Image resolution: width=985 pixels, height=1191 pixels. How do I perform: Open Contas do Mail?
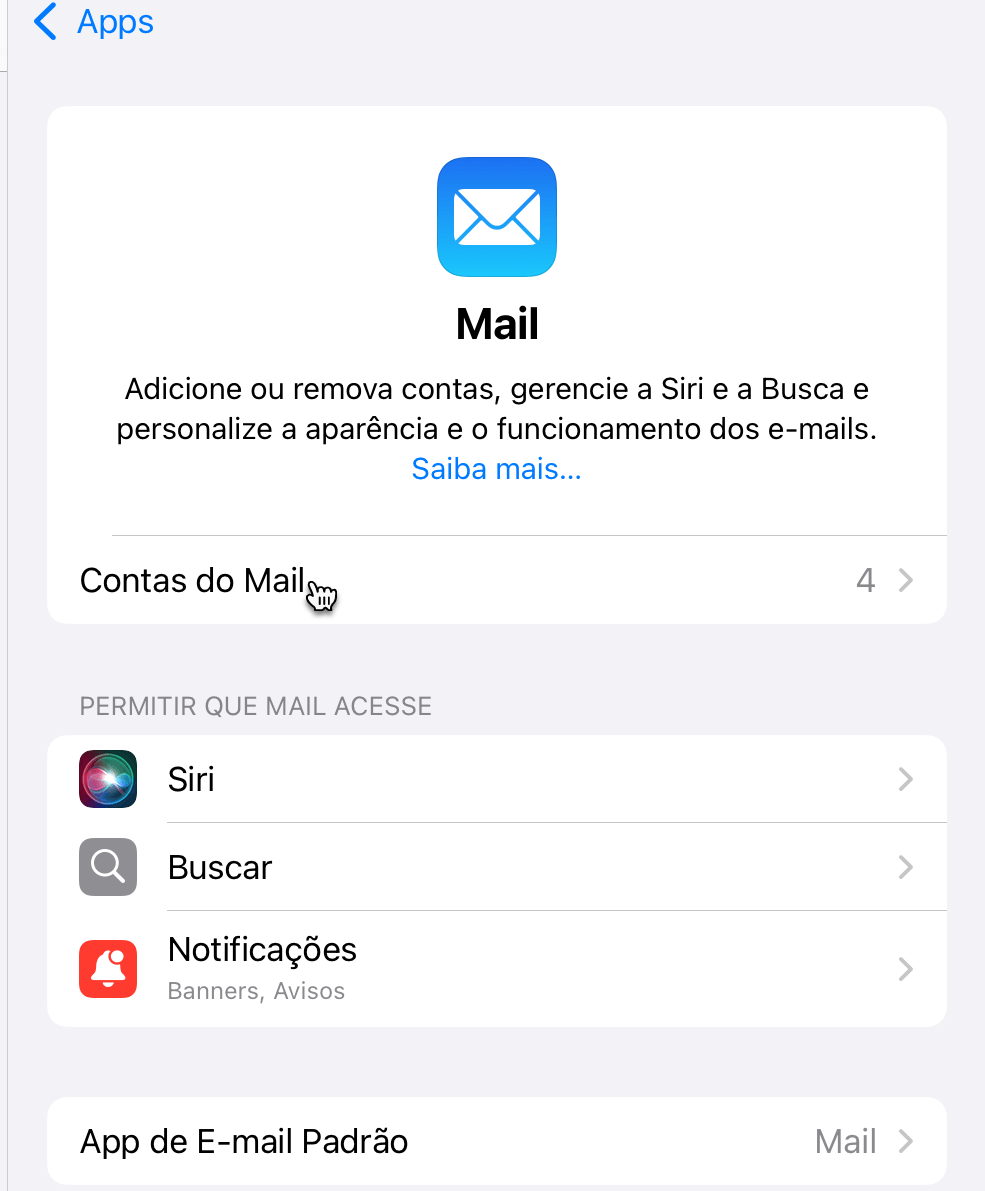tap(496, 580)
